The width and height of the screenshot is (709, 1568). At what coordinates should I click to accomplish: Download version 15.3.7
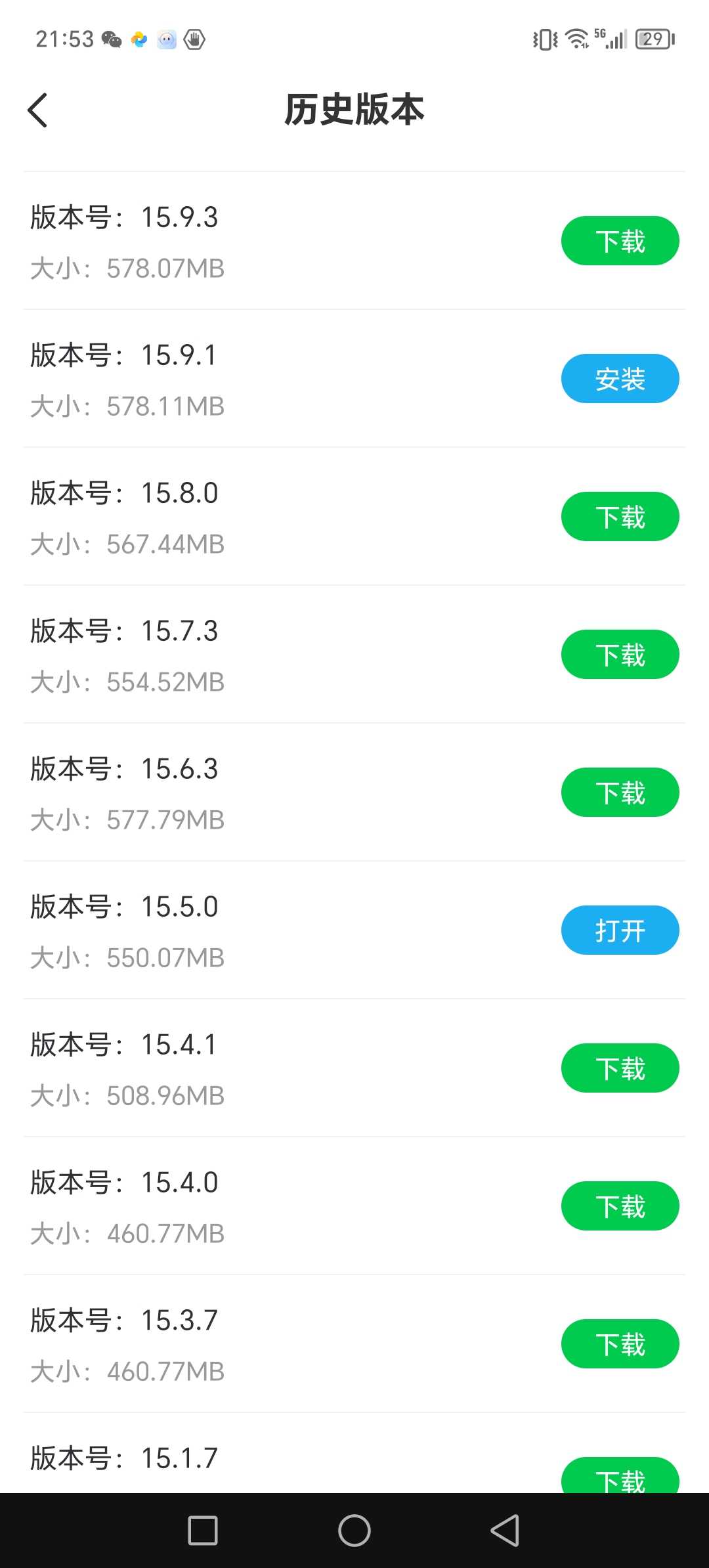coord(620,1344)
